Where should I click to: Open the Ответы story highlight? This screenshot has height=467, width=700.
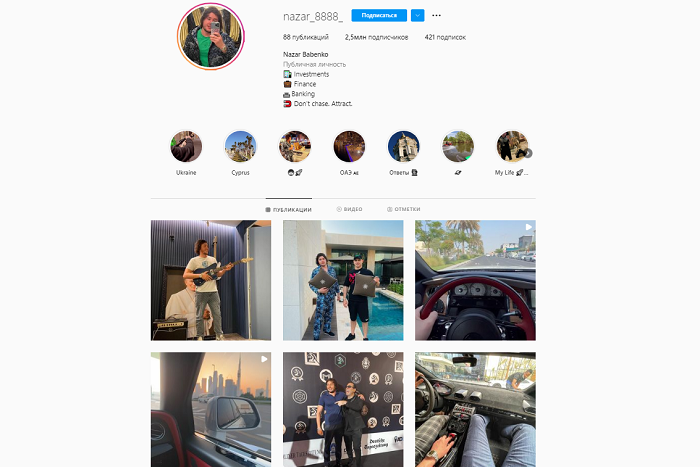point(403,147)
